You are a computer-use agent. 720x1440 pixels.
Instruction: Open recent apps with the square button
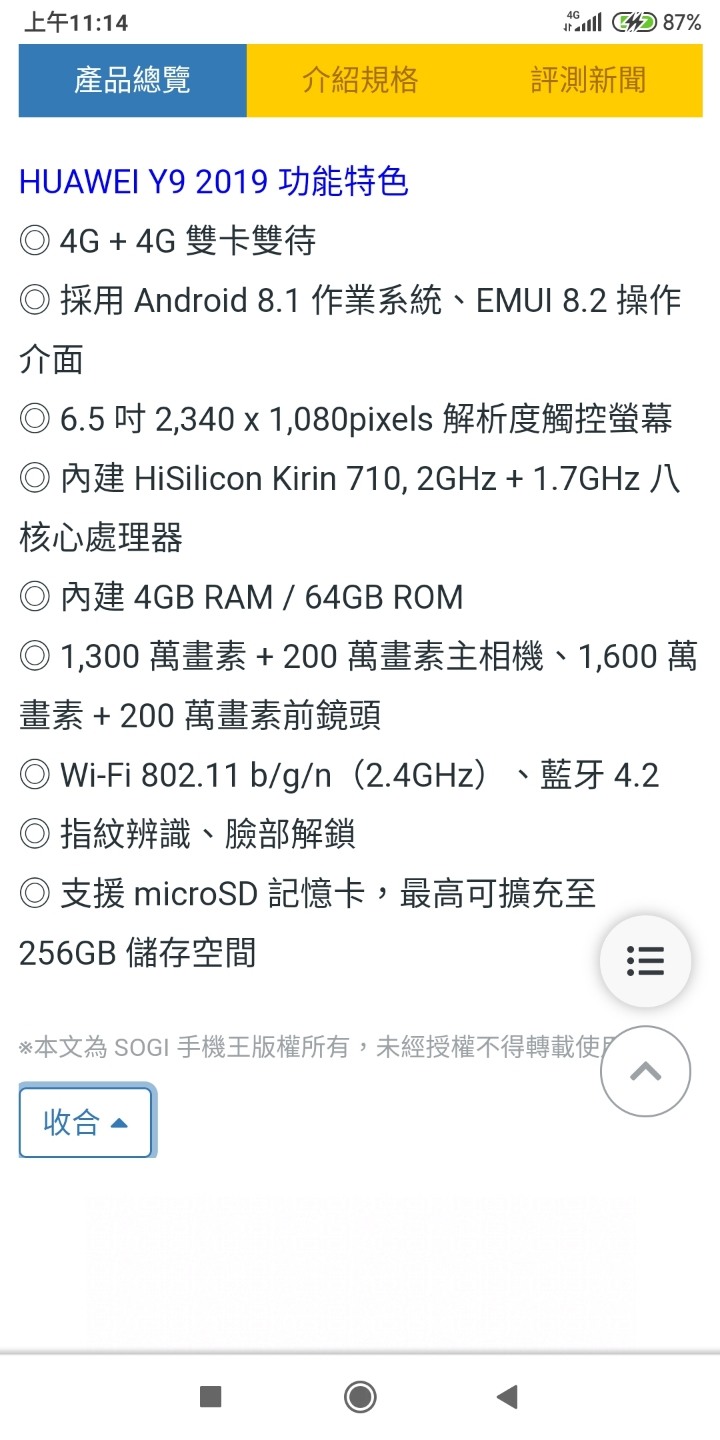coord(210,1396)
